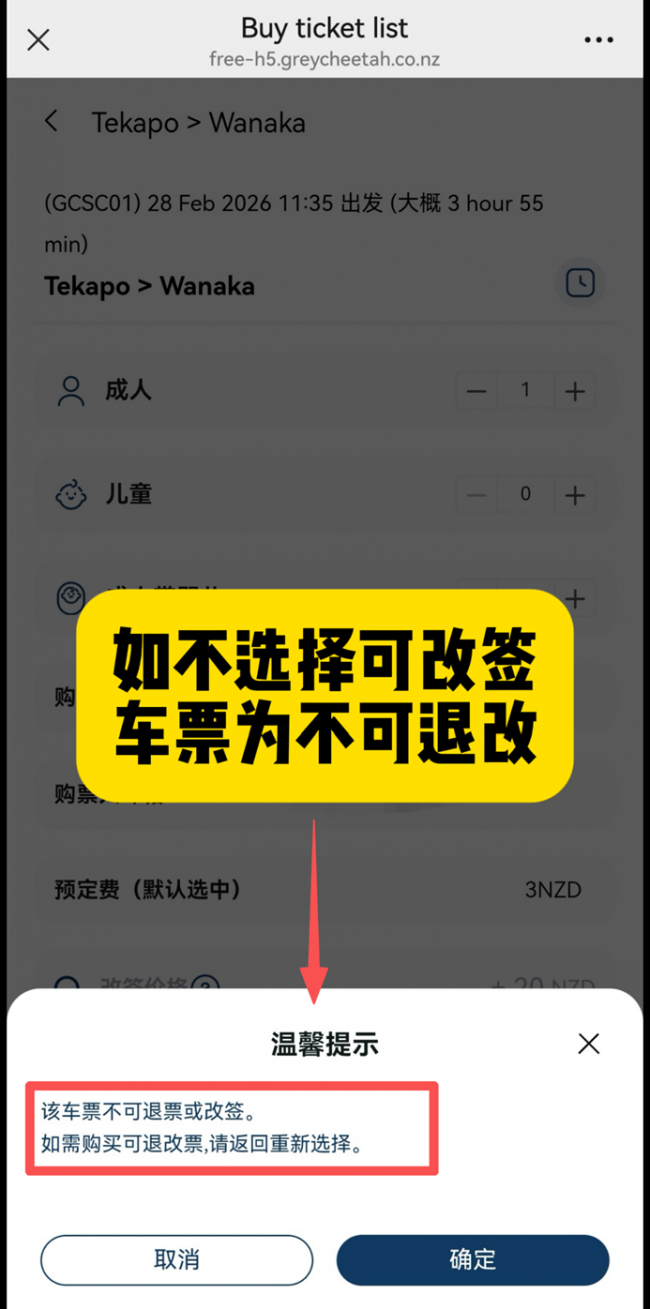Open the three-dot overflow menu
This screenshot has width=650, height=1309.
pyautogui.click(x=598, y=40)
